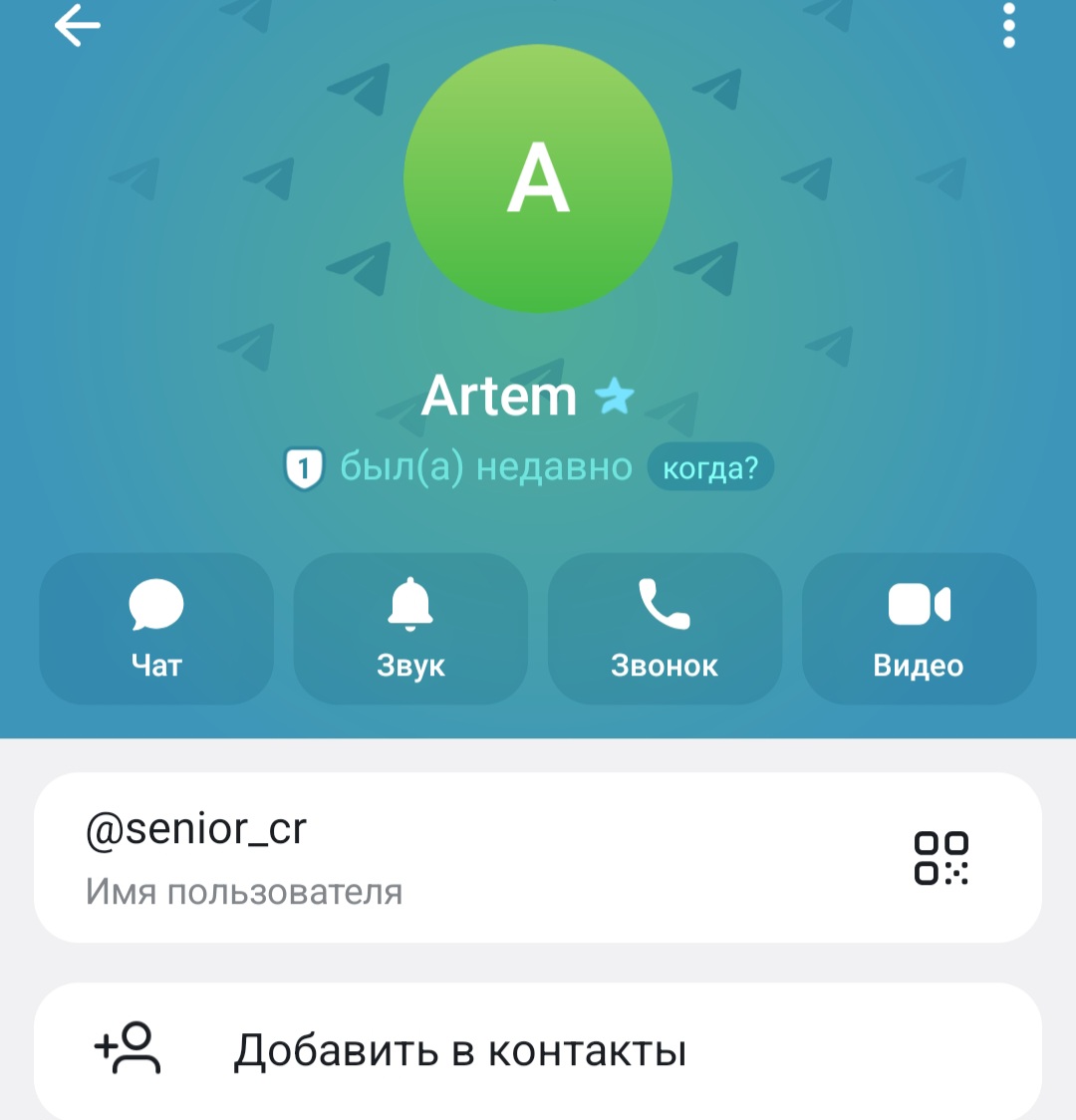Open Artem's green avatar picture
The width and height of the screenshot is (1076, 1120).
(538, 179)
